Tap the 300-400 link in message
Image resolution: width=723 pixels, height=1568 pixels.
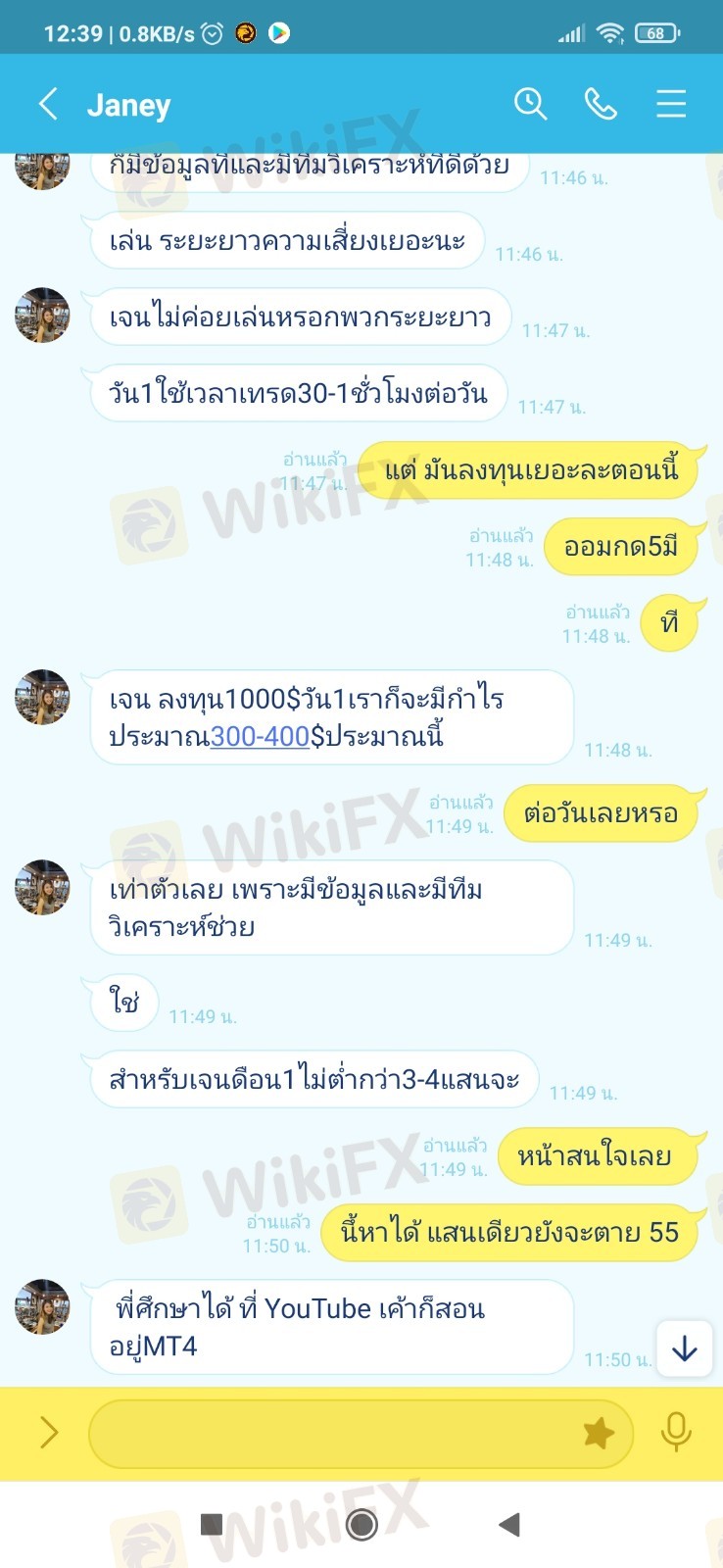[260, 736]
